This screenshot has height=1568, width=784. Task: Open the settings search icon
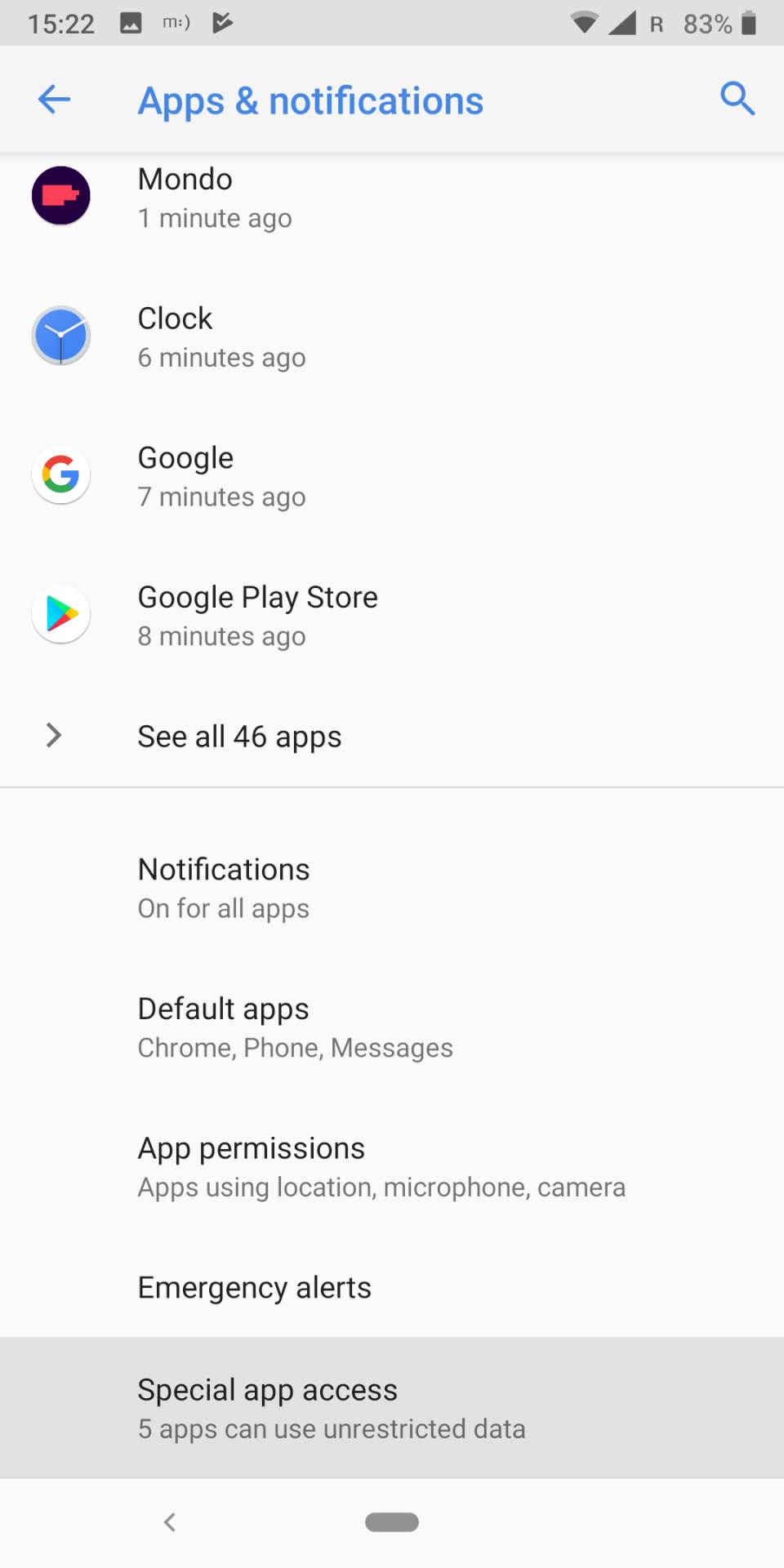pyautogui.click(x=737, y=100)
